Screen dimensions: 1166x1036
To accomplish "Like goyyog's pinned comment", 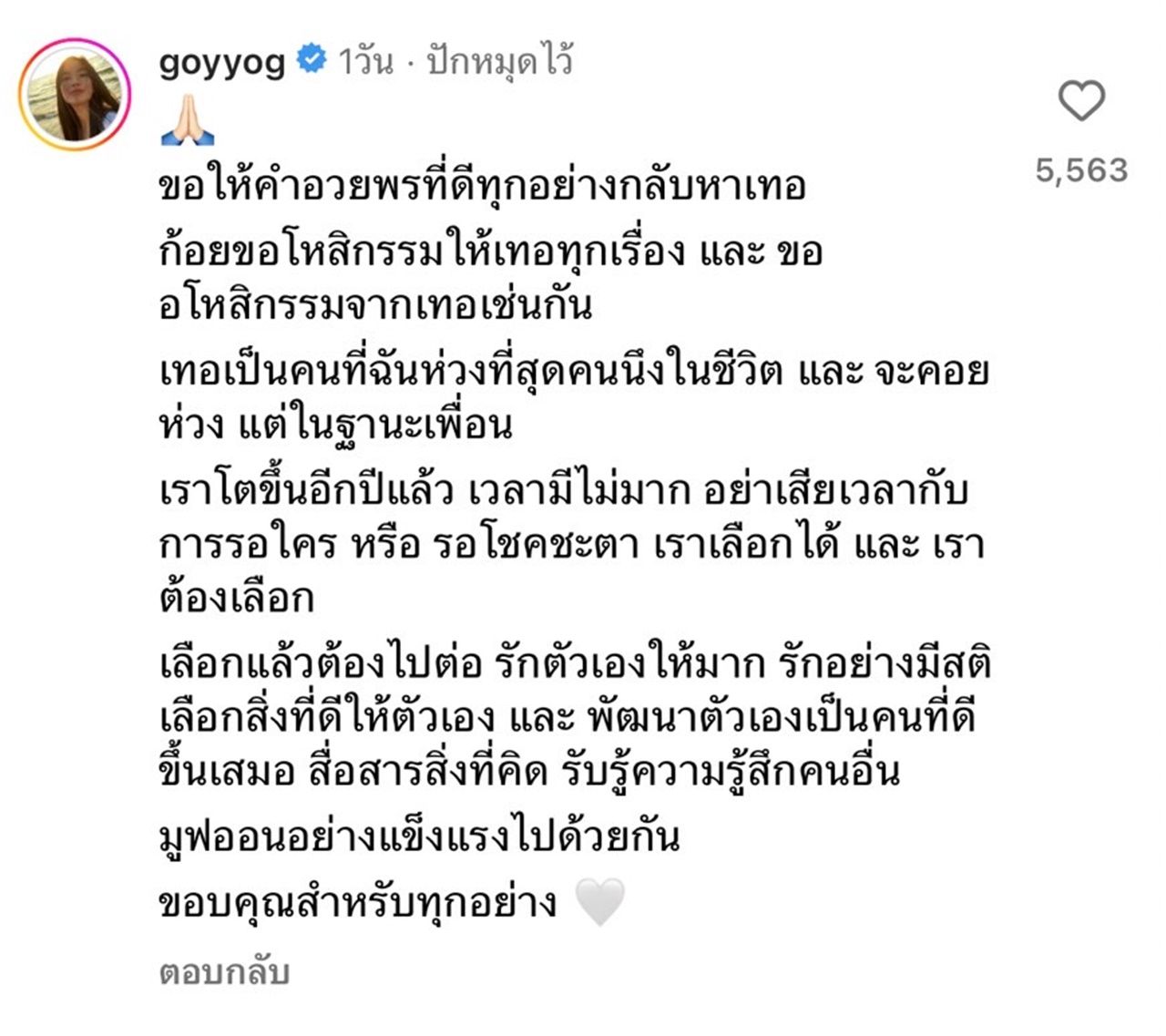I will pyautogui.click(x=1081, y=101).
